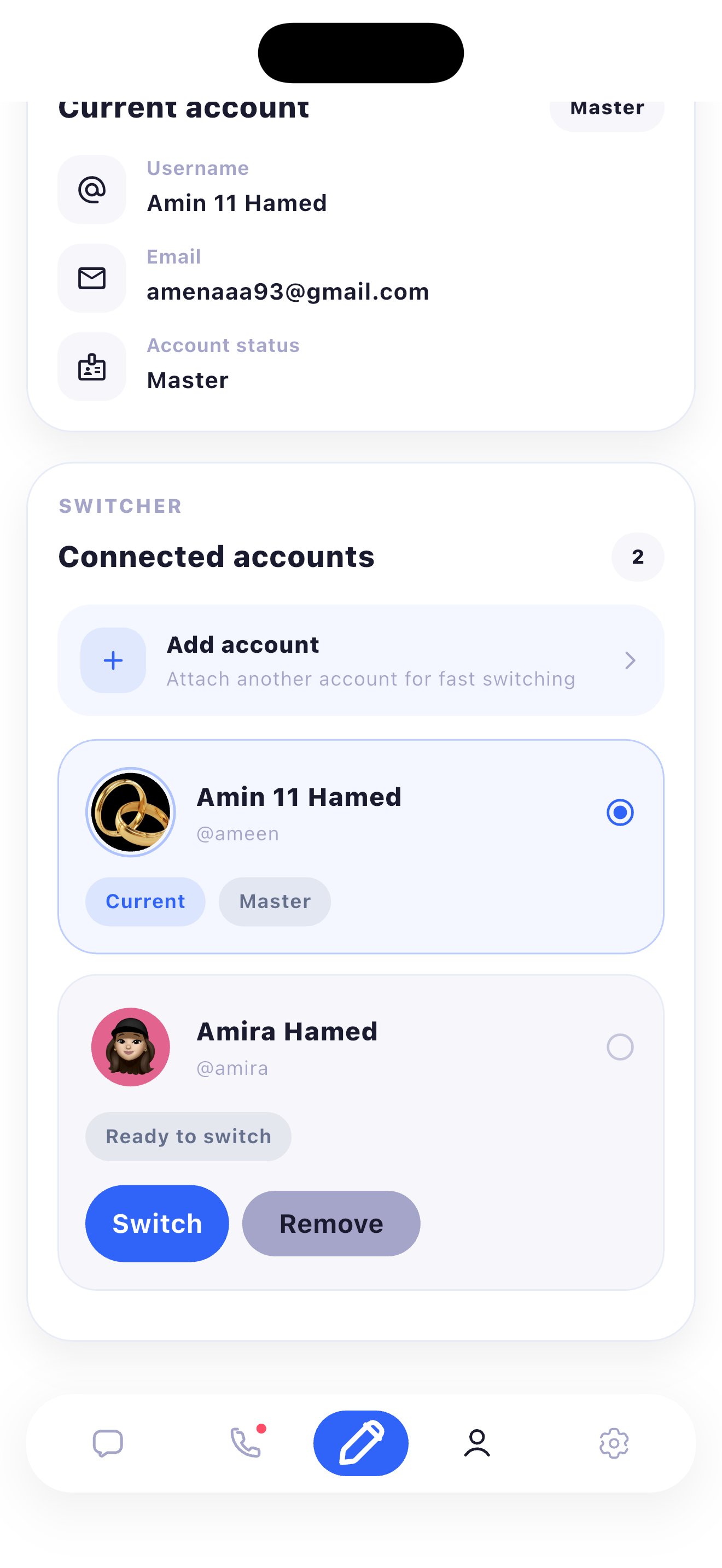Click Amira Hamed's avatar thumbnail
Viewport: 722px width, 1568px height.
[x=130, y=1047]
